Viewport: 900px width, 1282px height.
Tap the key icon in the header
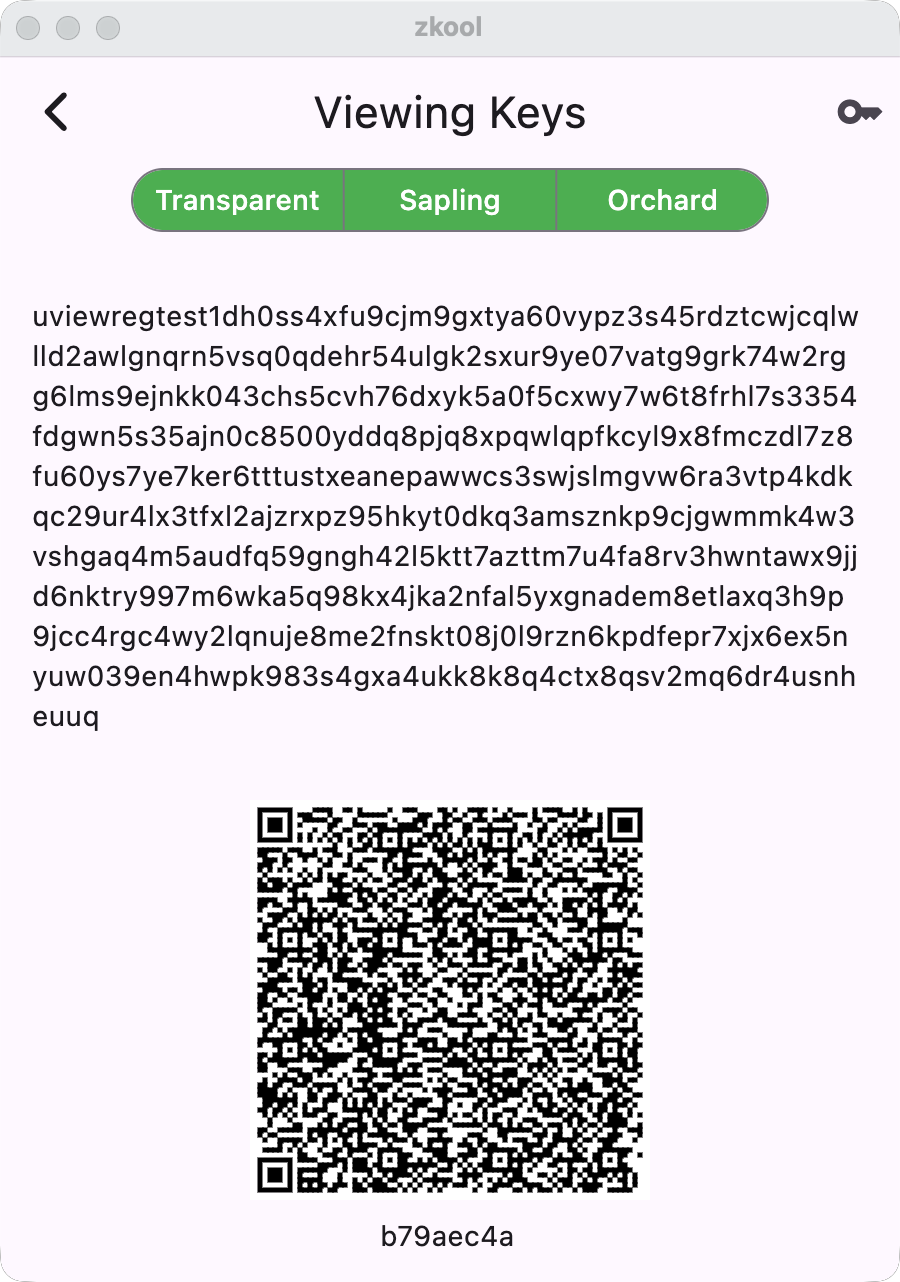[x=859, y=112]
